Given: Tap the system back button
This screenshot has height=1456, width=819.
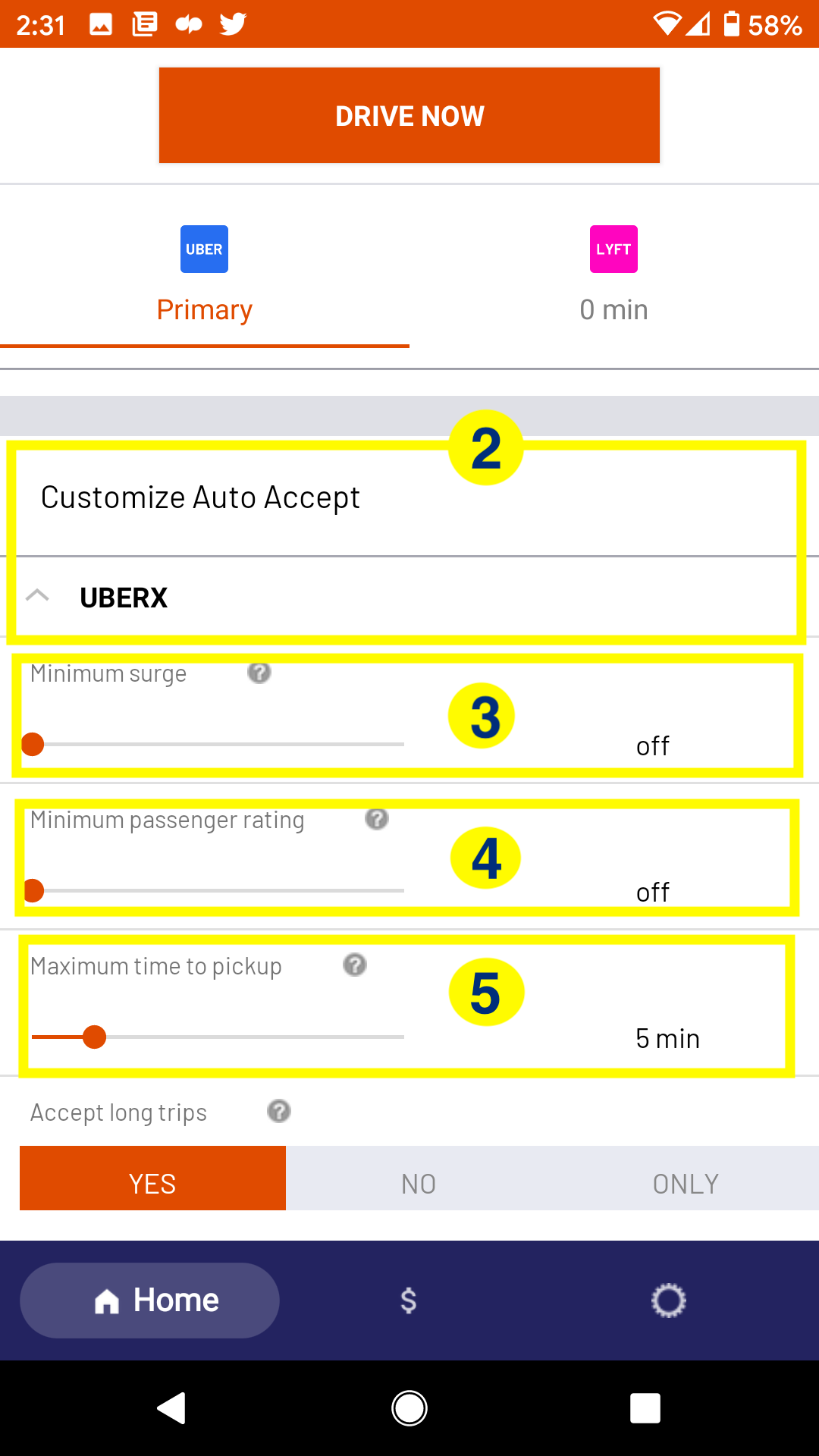Looking at the screenshot, I should [x=172, y=1408].
